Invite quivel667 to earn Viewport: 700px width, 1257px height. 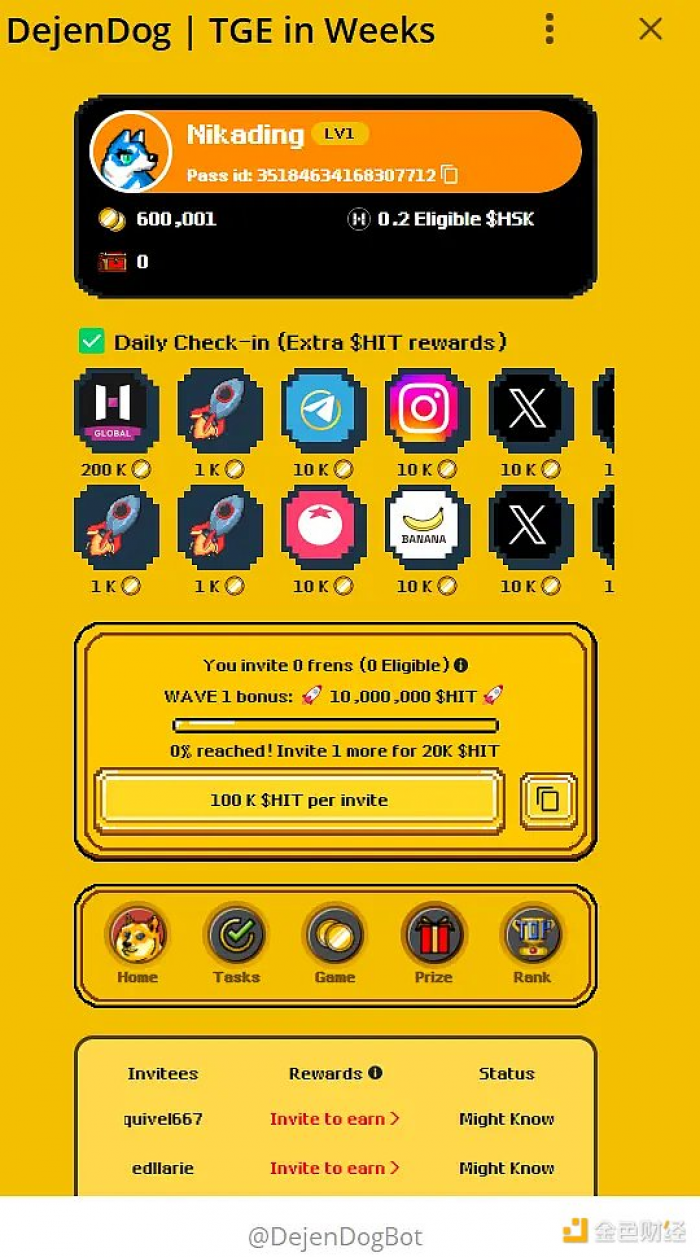pyautogui.click(x=334, y=1119)
